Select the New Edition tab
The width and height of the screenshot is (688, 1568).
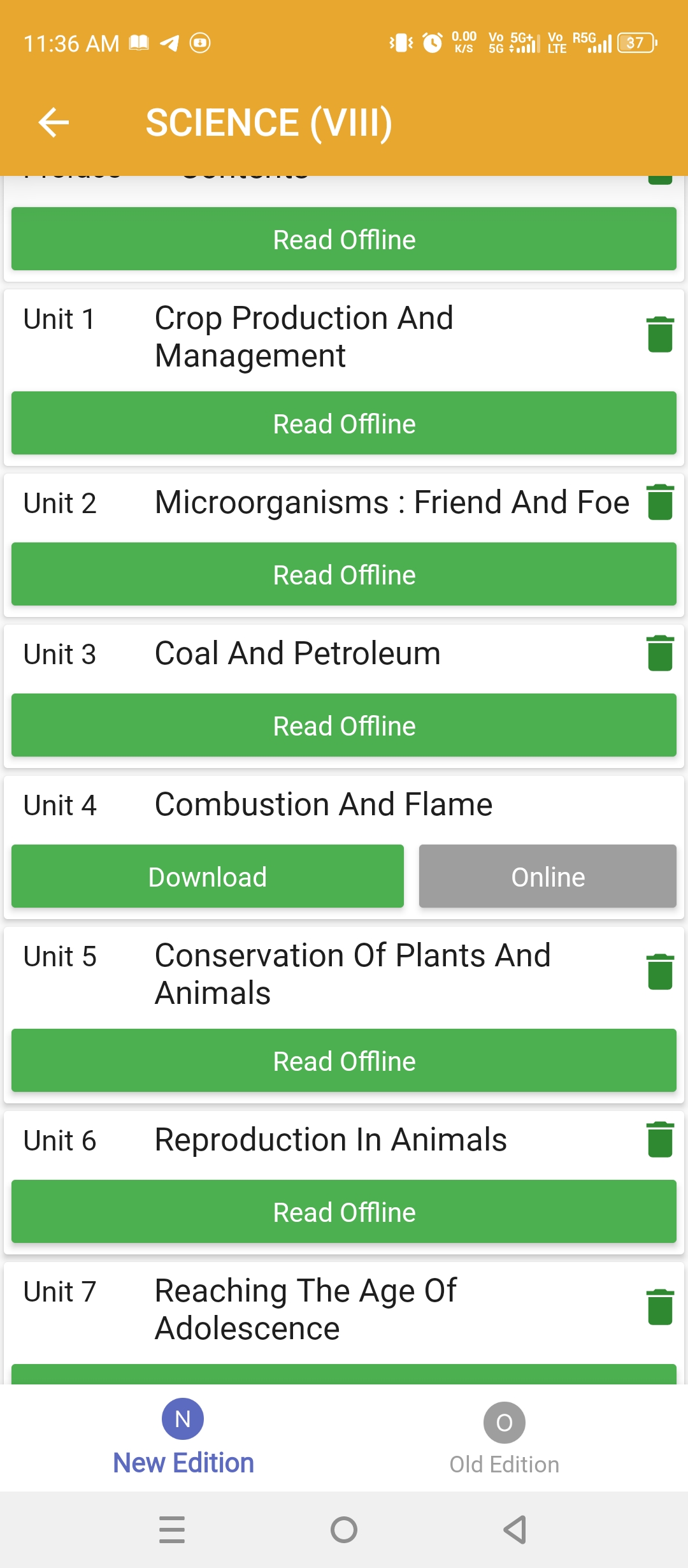(x=183, y=1437)
